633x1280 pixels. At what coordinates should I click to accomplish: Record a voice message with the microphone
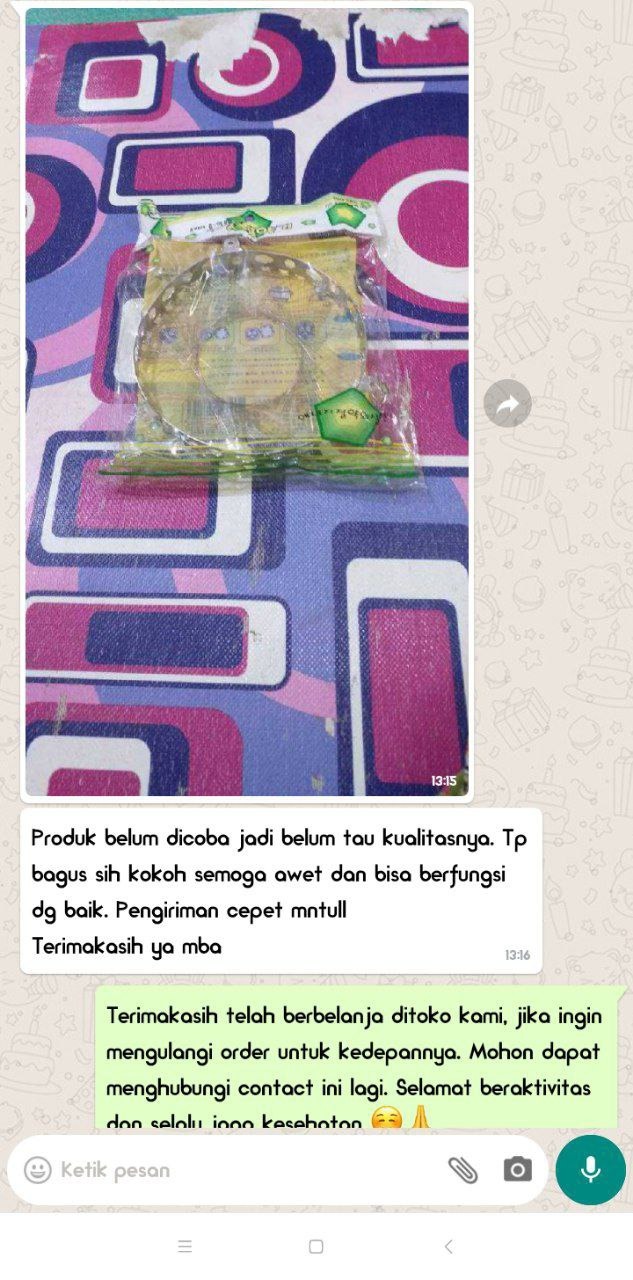590,1170
